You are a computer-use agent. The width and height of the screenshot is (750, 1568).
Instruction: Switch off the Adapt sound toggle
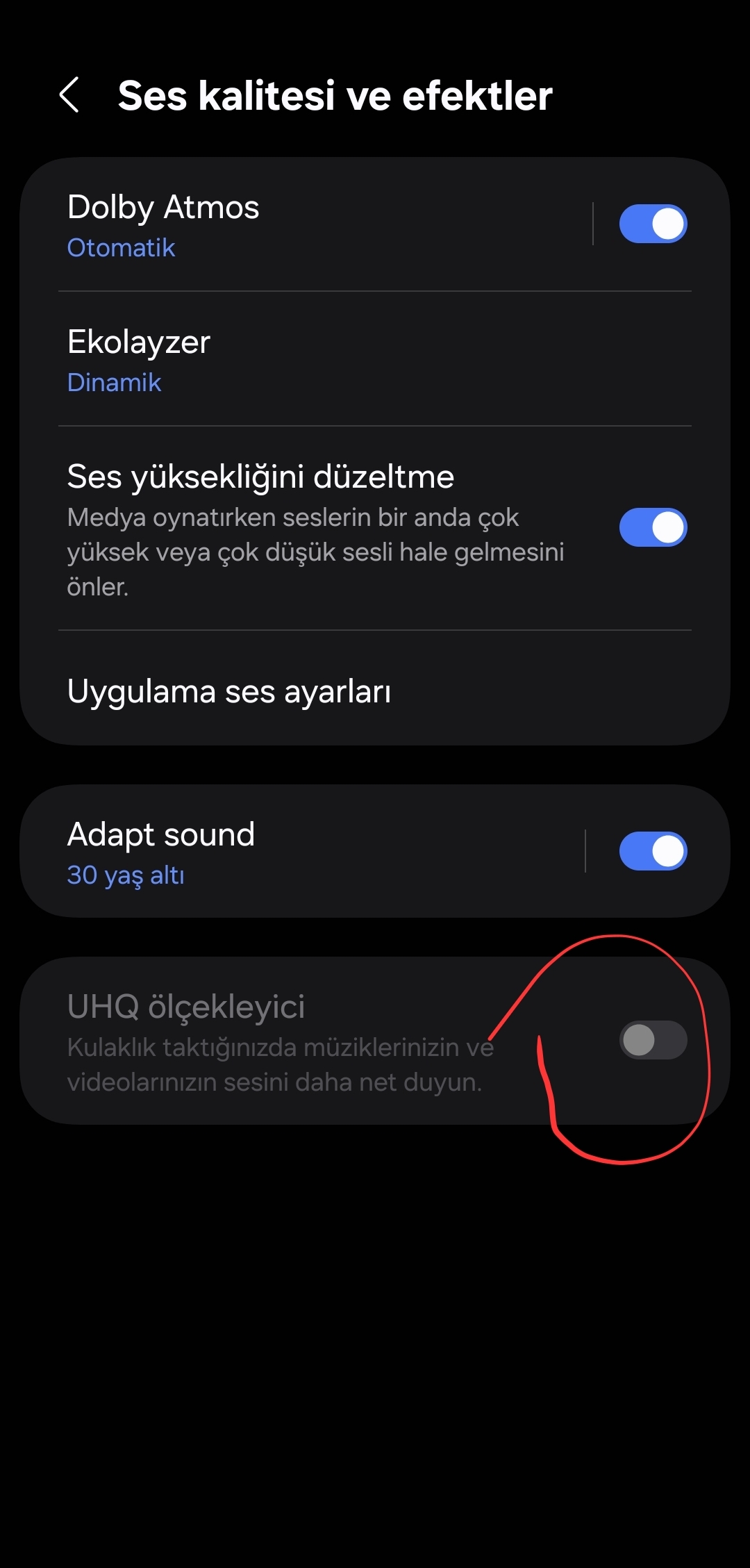point(653,851)
